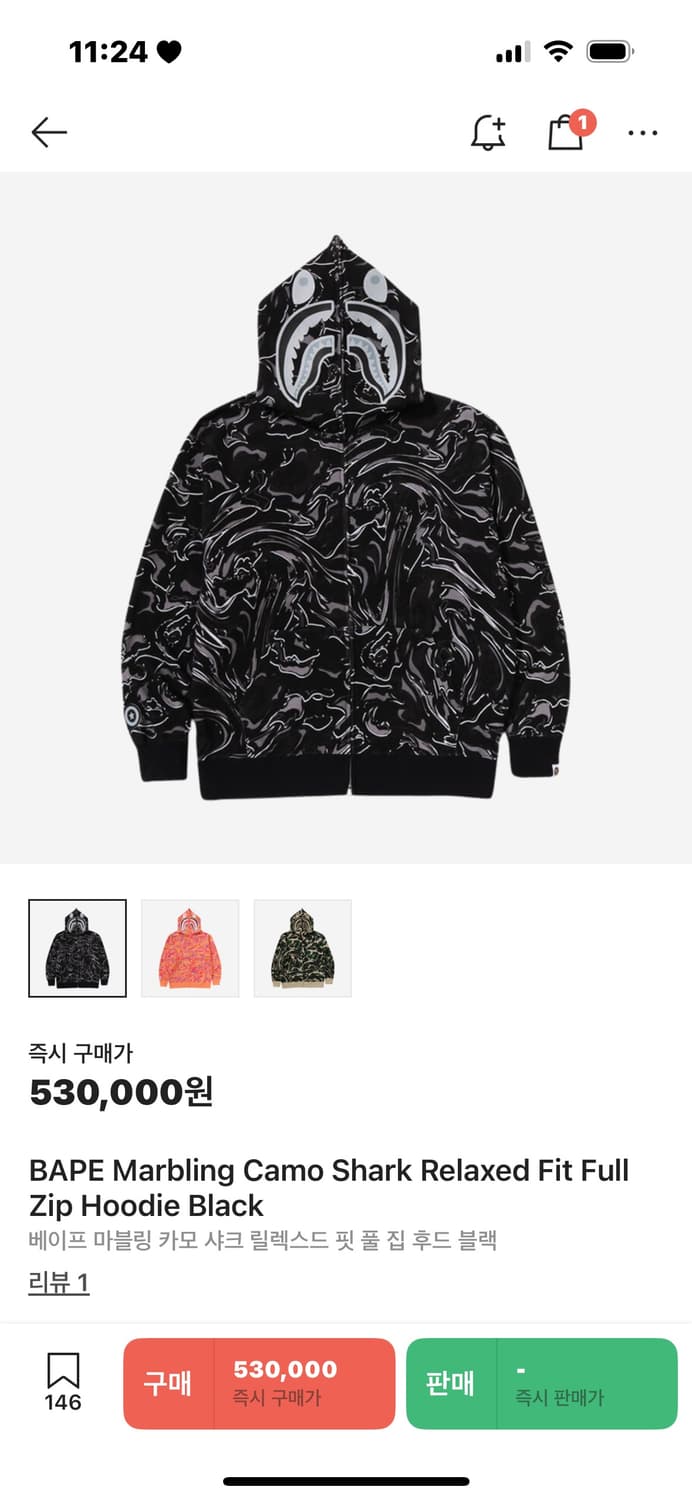Open the 리뷰 1 reviews link
The image size is (692, 1500).
click(x=59, y=1283)
